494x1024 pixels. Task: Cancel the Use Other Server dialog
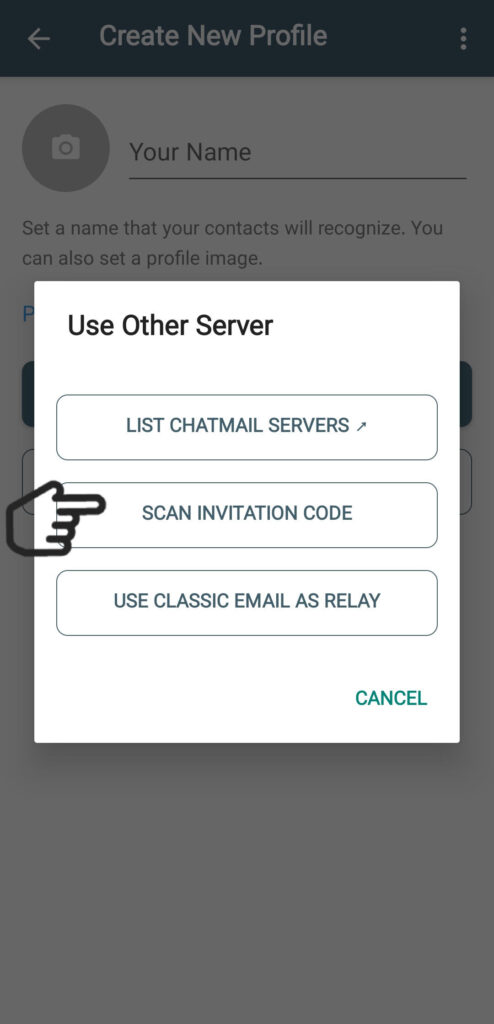pyautogui.click(x=391, y=698)
